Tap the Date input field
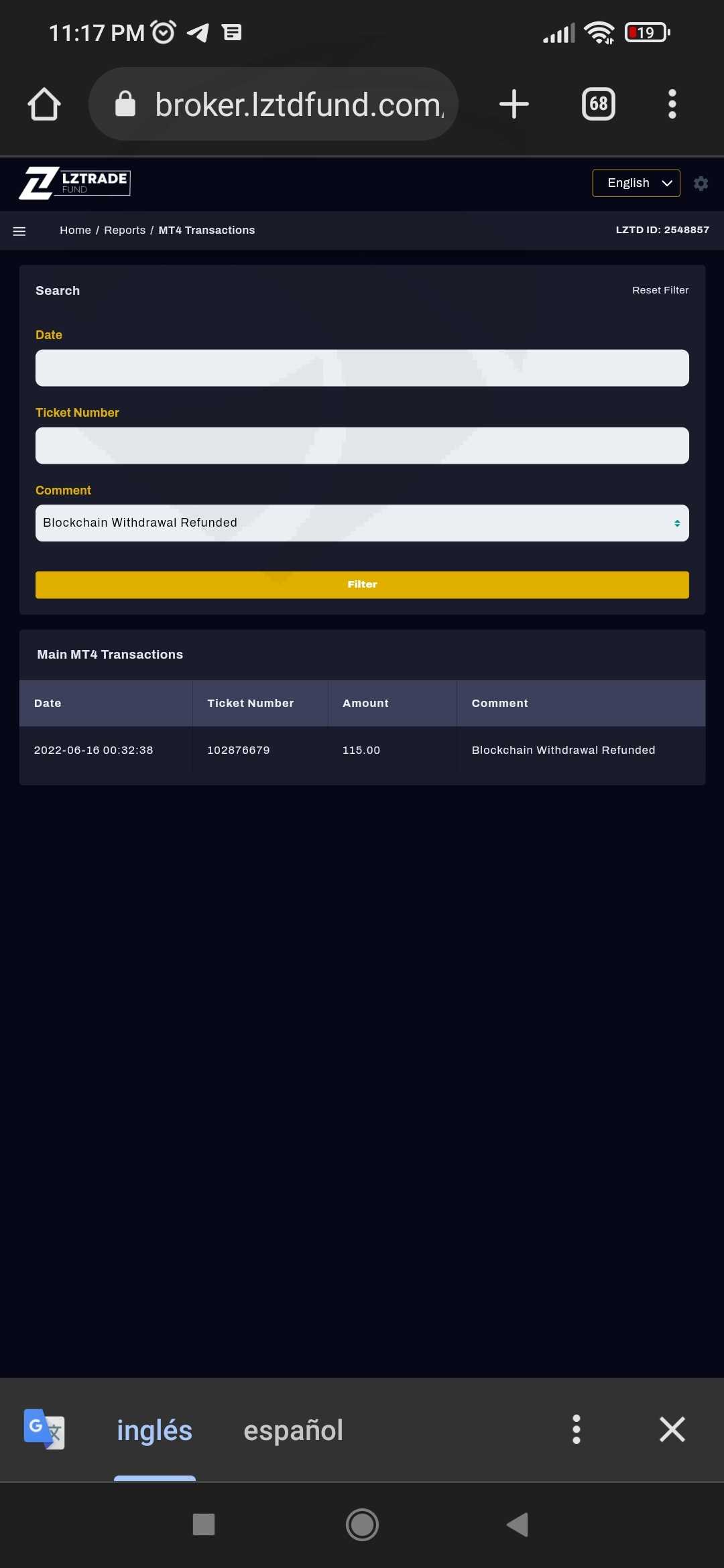 [362, 368]
